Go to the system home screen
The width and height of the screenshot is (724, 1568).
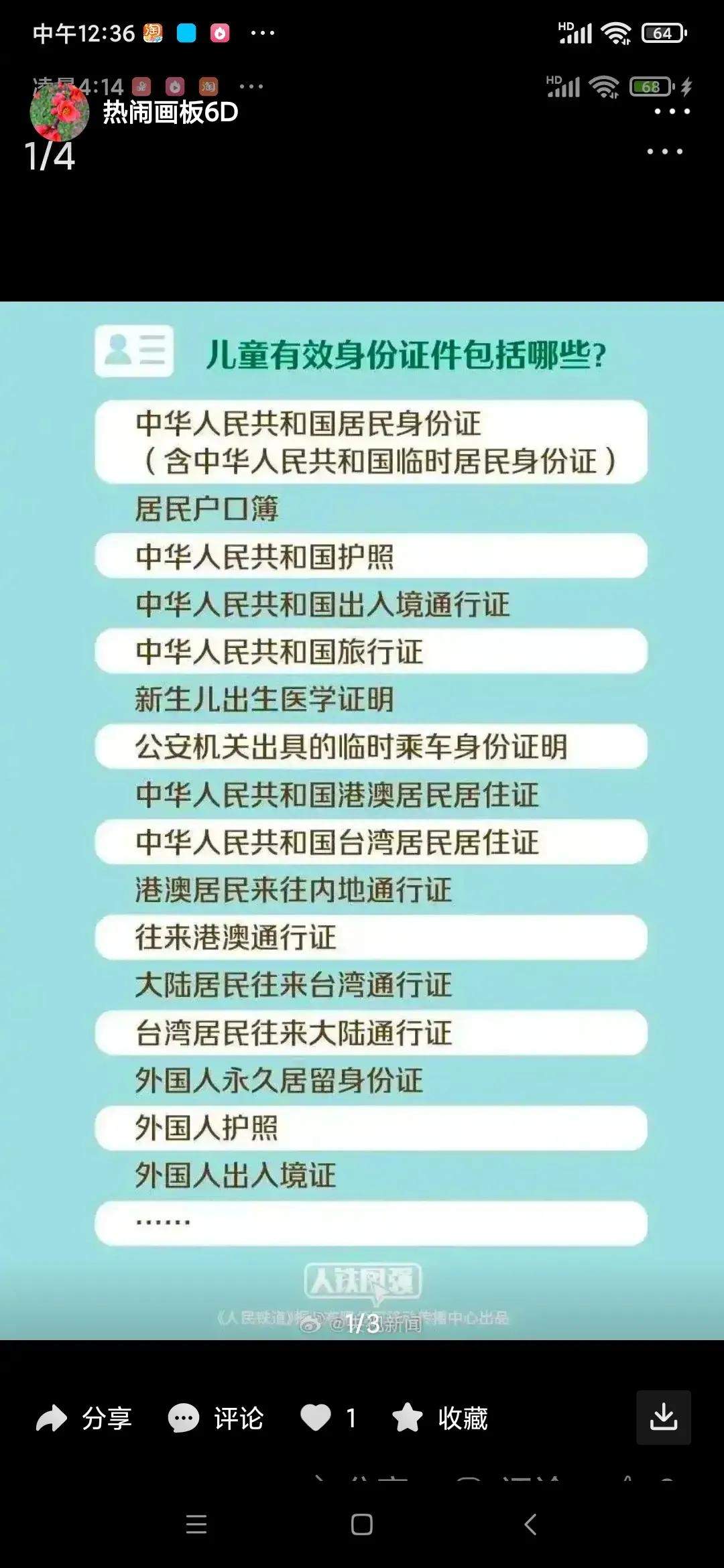[x=361, y=1524]
